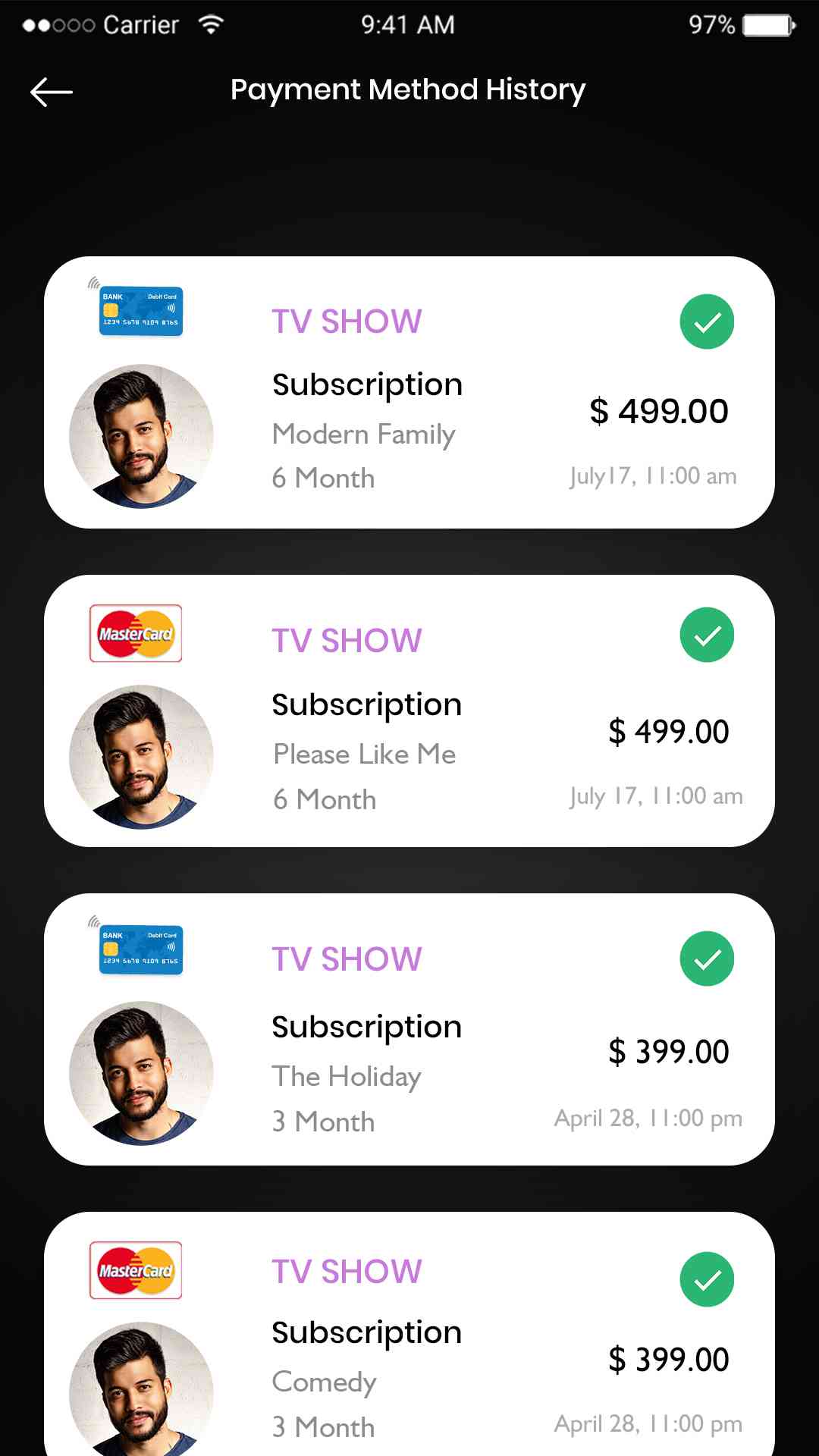Click the TV SHOW label on Please Like Me
The height and width of the screenshot is (1456, 819).
347,639
